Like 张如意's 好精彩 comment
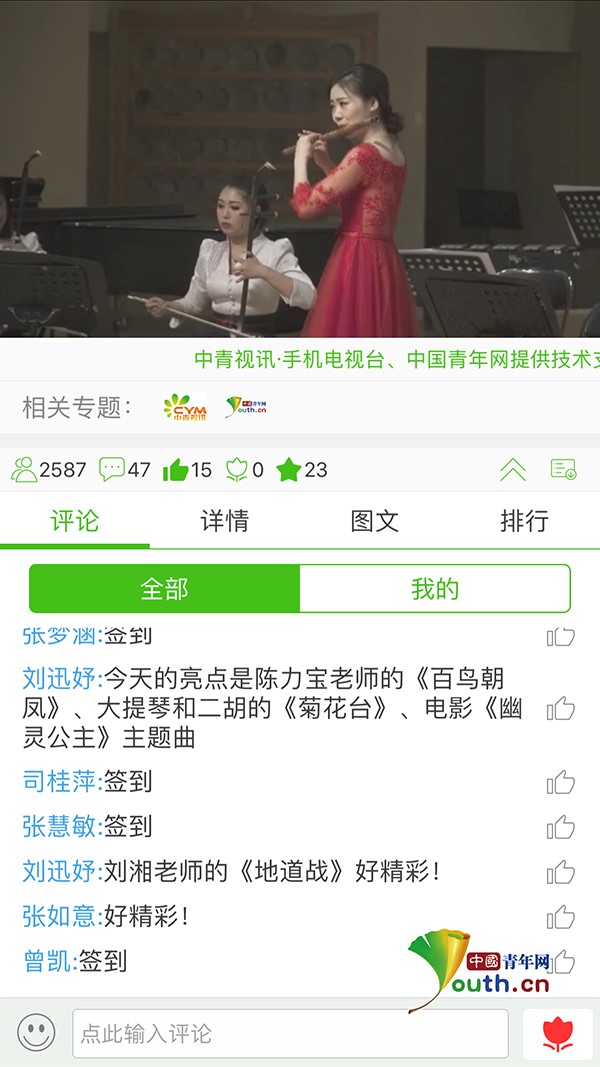 561,916
